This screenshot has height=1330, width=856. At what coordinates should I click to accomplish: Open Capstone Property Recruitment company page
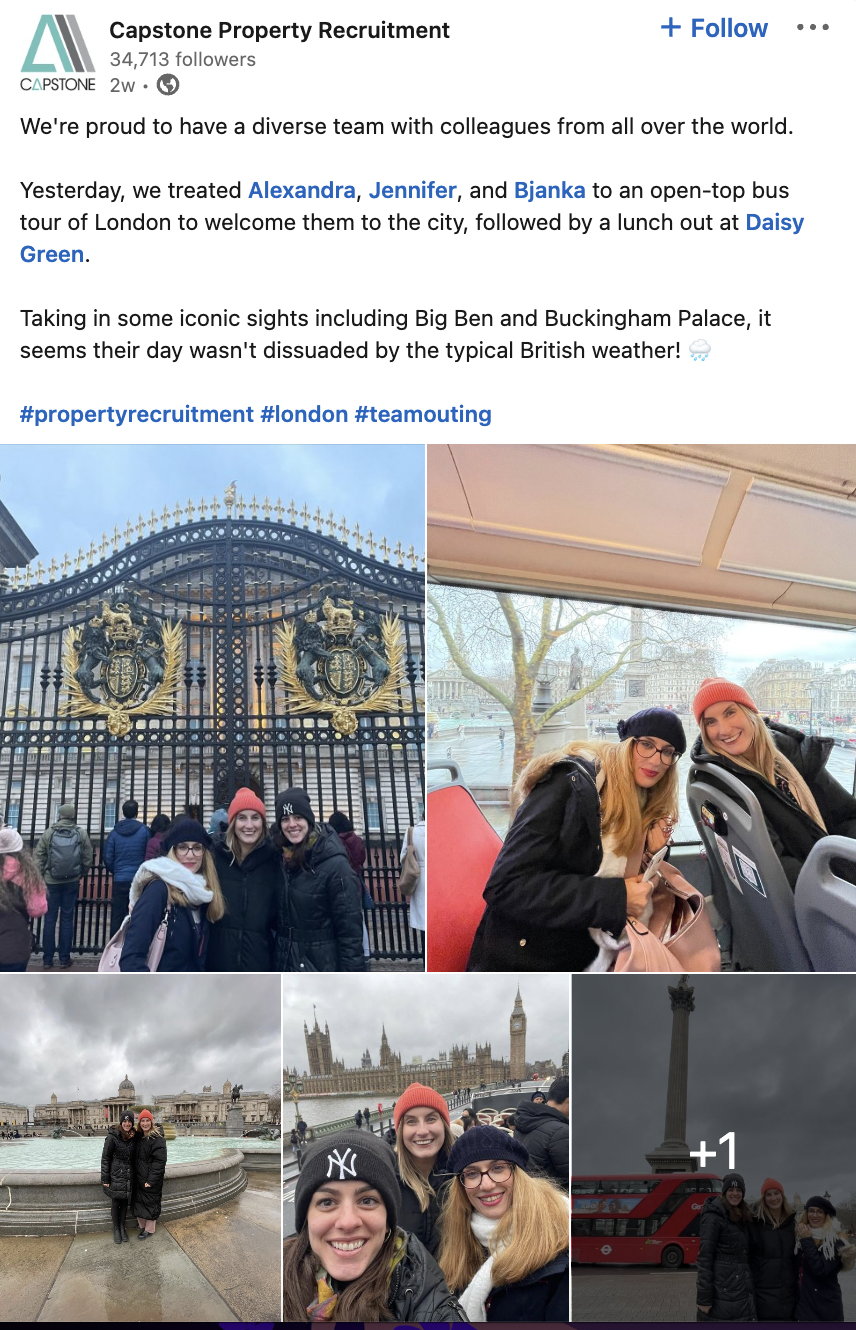(x=279, y=30)
